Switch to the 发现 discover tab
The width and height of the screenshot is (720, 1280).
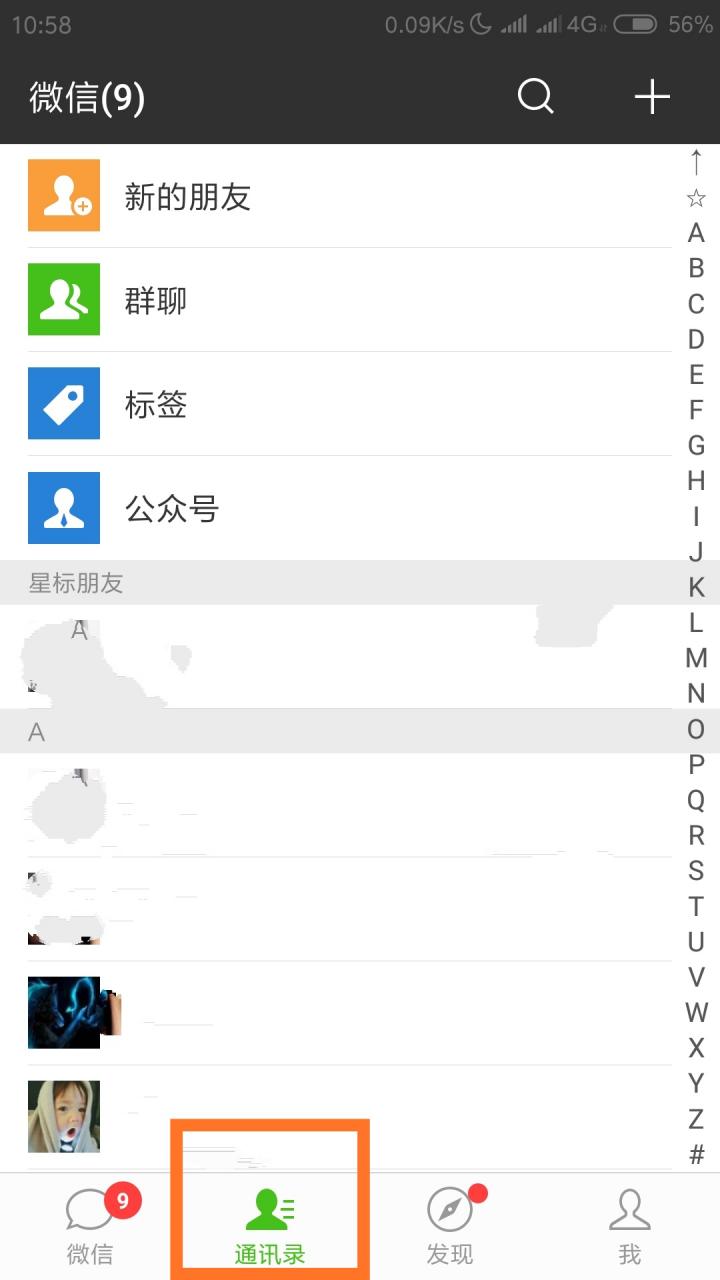pyautogui.click(x=450, y=1226)
